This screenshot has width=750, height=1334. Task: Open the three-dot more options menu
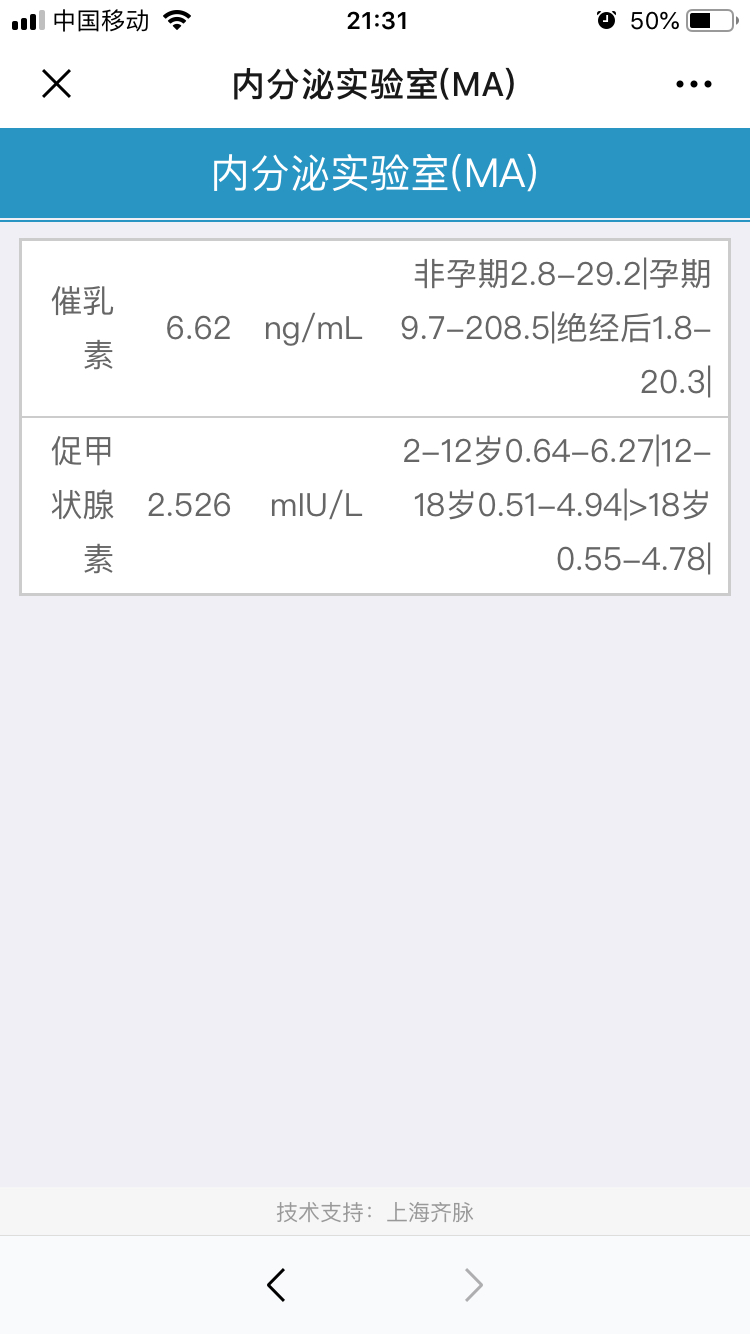[694, 85]
